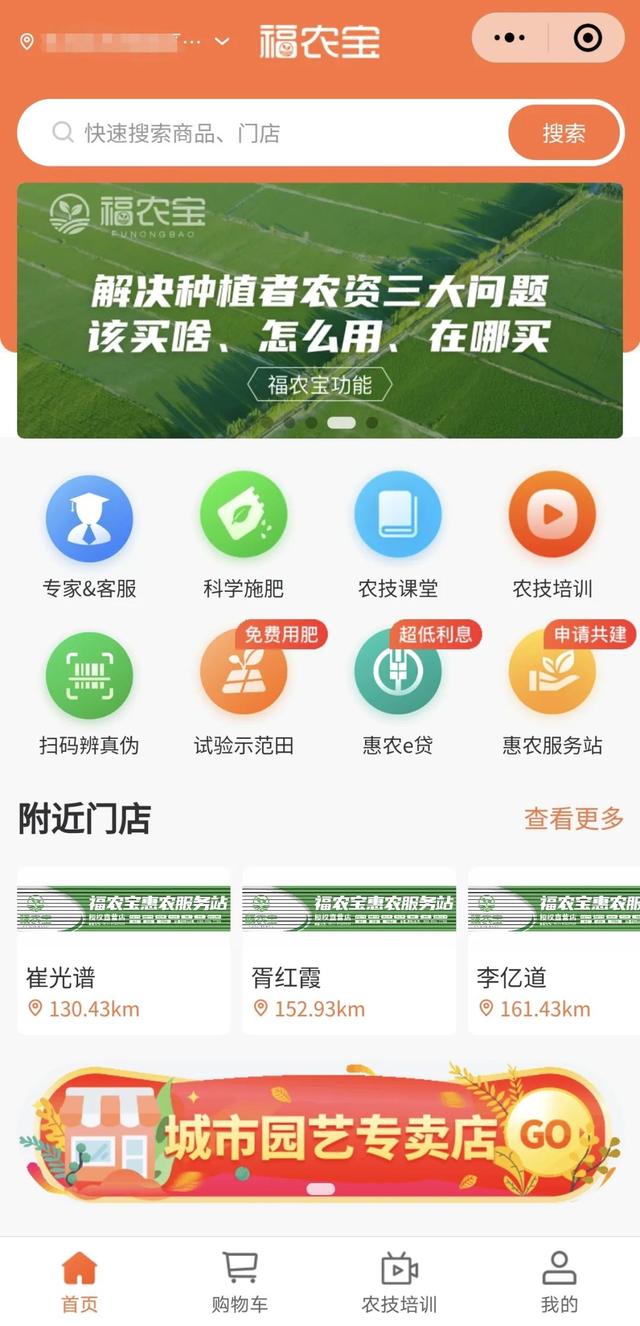
Task: View more nearby stores via 查看更多
Action: 573,818
